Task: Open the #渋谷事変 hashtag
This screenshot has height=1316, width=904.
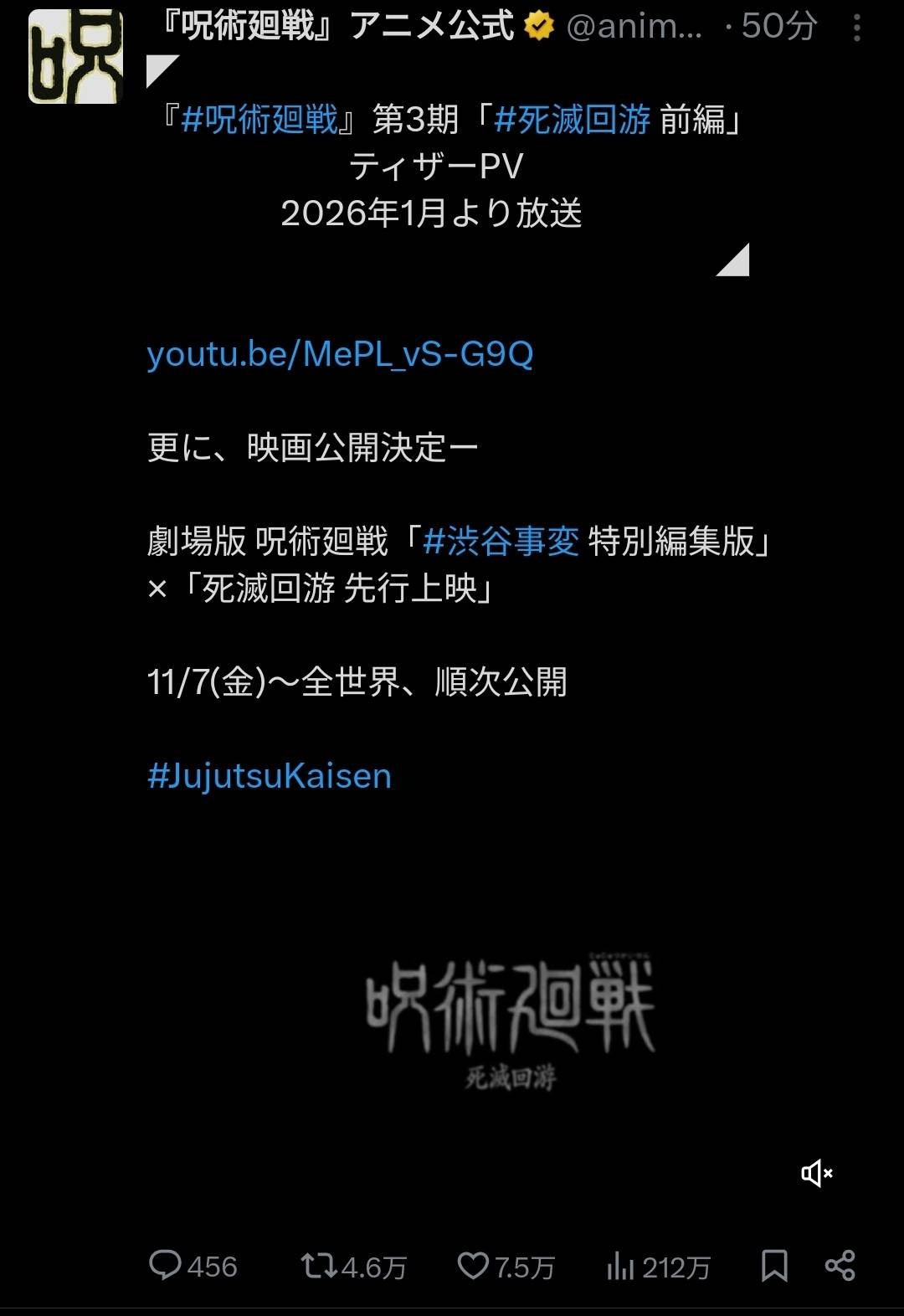Action: click(x=501, y=542)
